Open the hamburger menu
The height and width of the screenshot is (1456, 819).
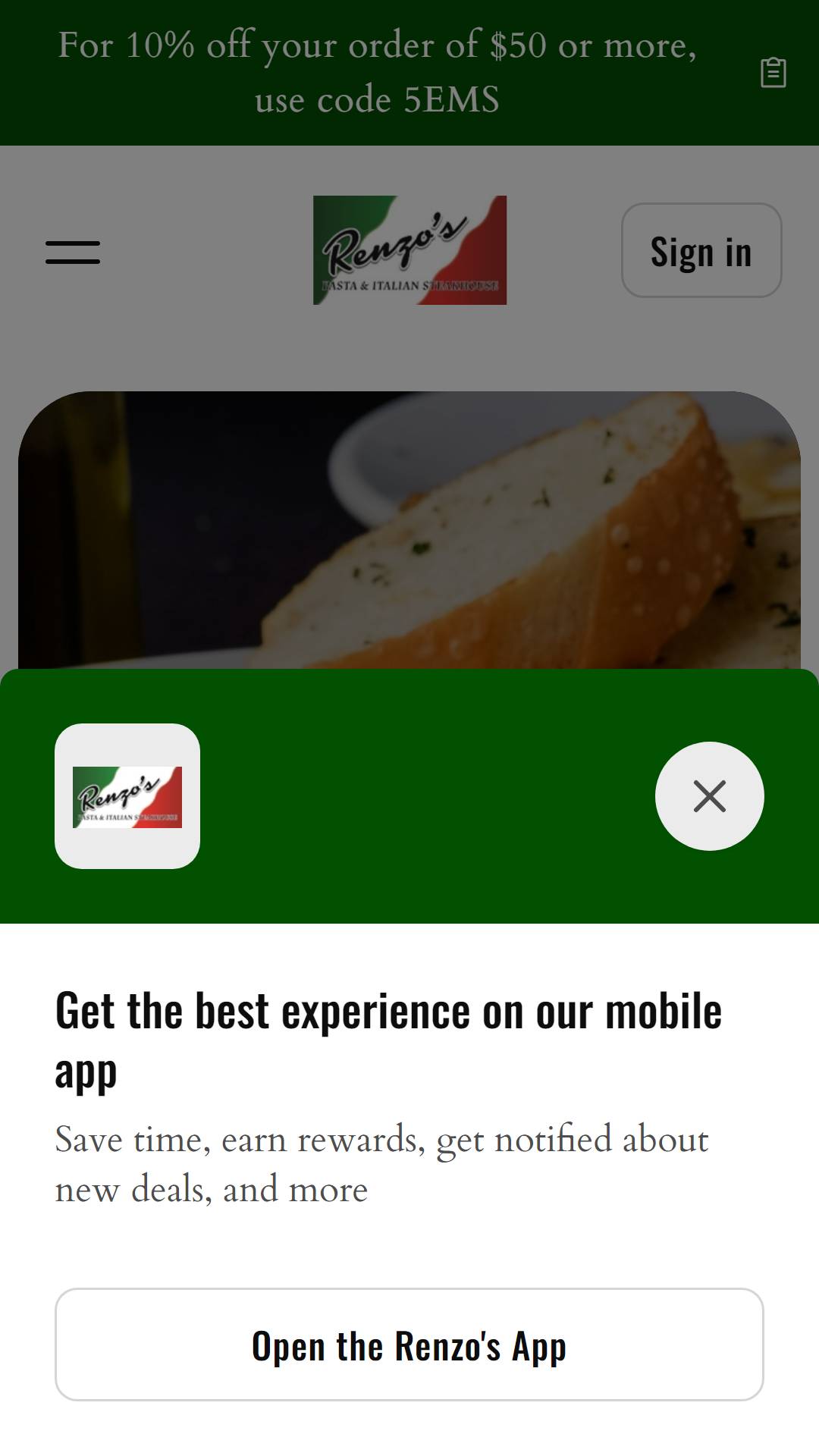click(x=73, y=253)
